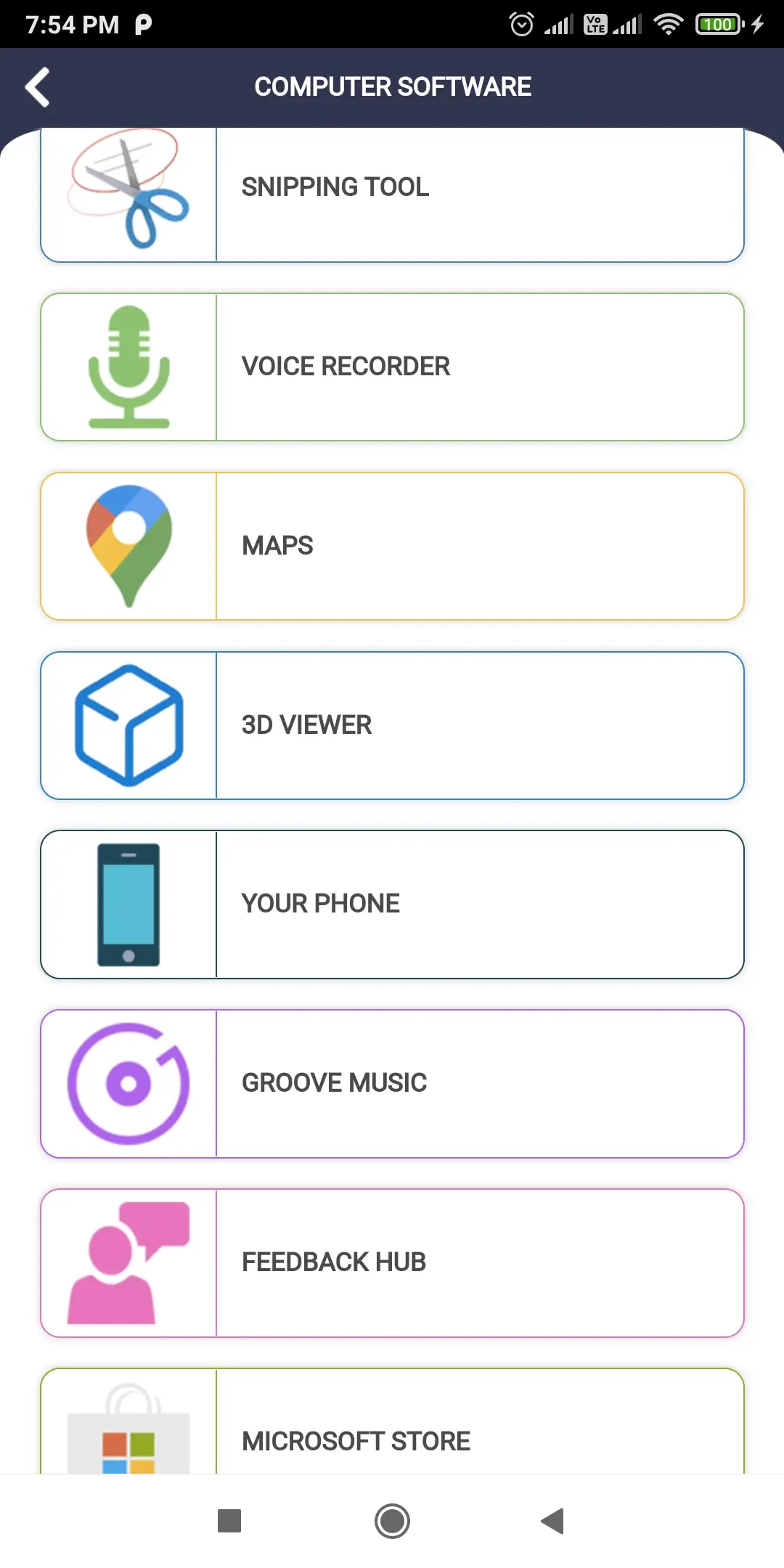Screen dimensions: 784x1568
Task: Tap the Your Phone smartphone icon
Action: [129, 902]
